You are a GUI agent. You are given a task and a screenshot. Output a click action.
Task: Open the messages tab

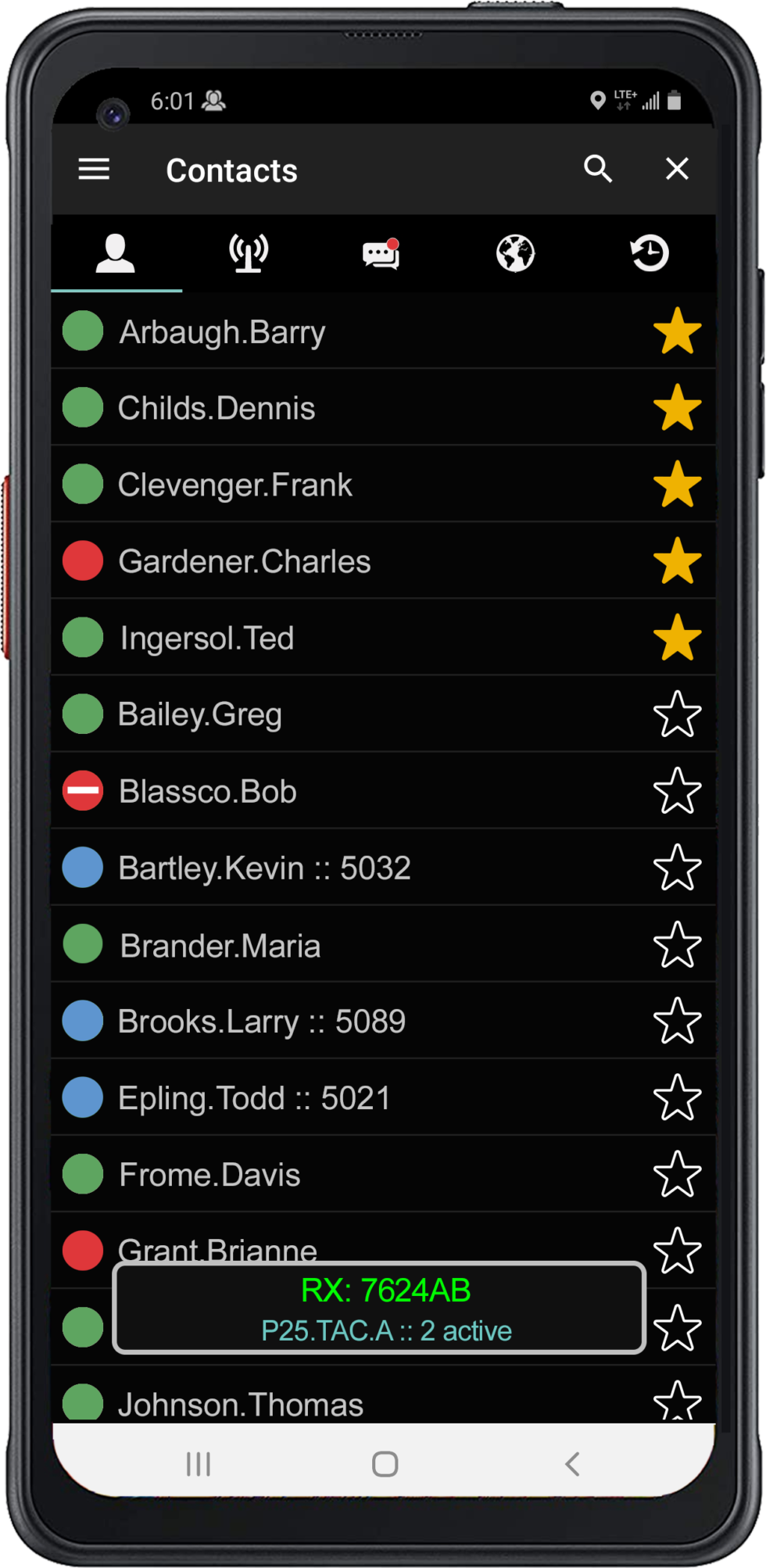[381, 253]
